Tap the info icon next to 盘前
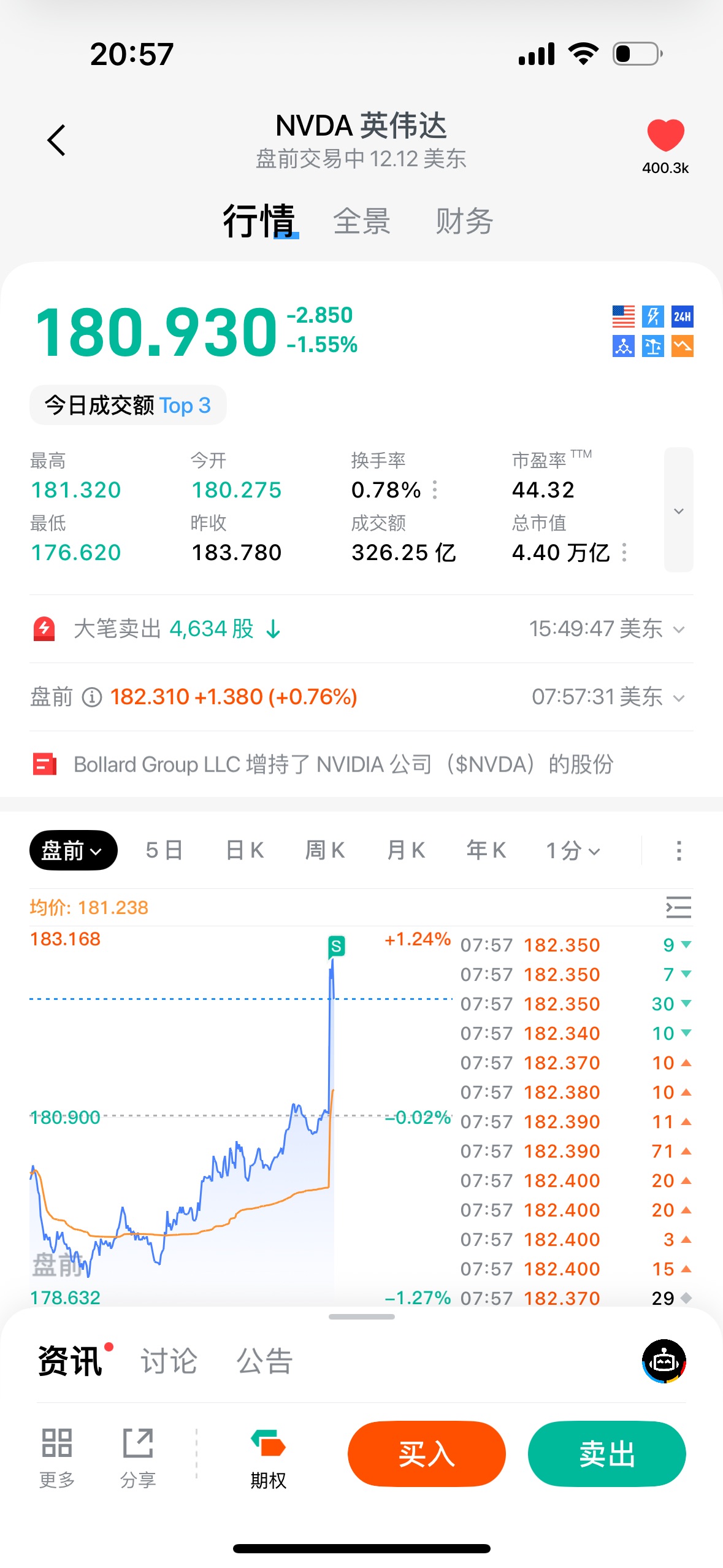 click(92, 698)
